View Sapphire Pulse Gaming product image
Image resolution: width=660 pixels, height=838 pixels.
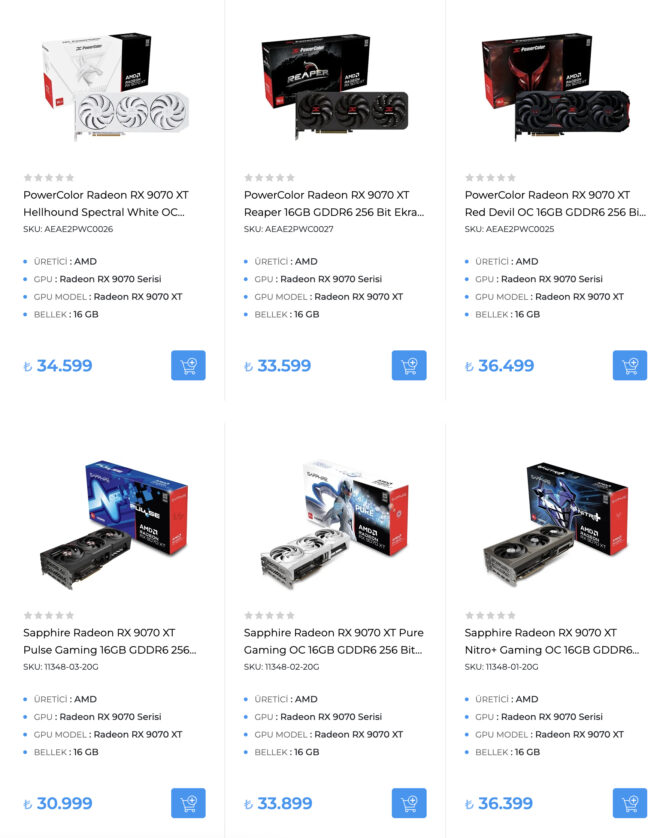pos(113,525)
